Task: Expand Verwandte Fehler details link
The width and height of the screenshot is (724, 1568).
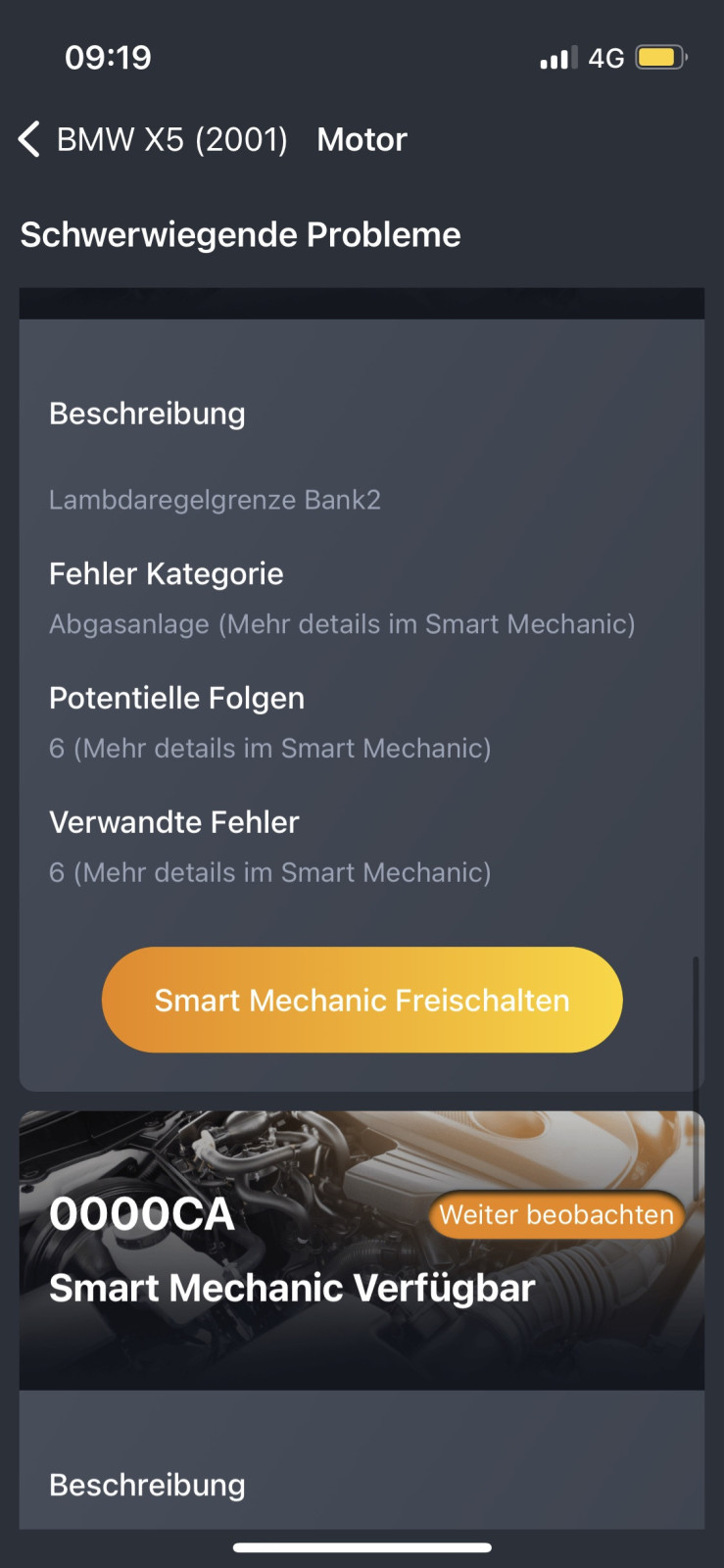Action: (270, 871)
